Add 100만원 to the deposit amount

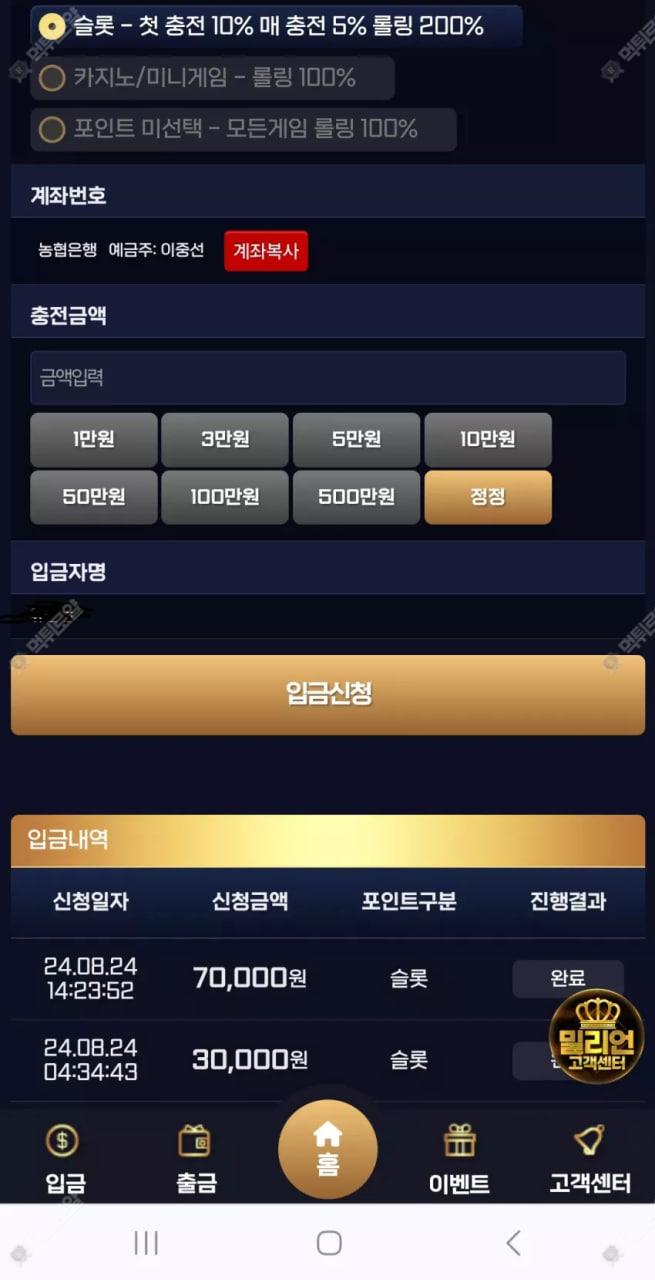tap(225, 497)
